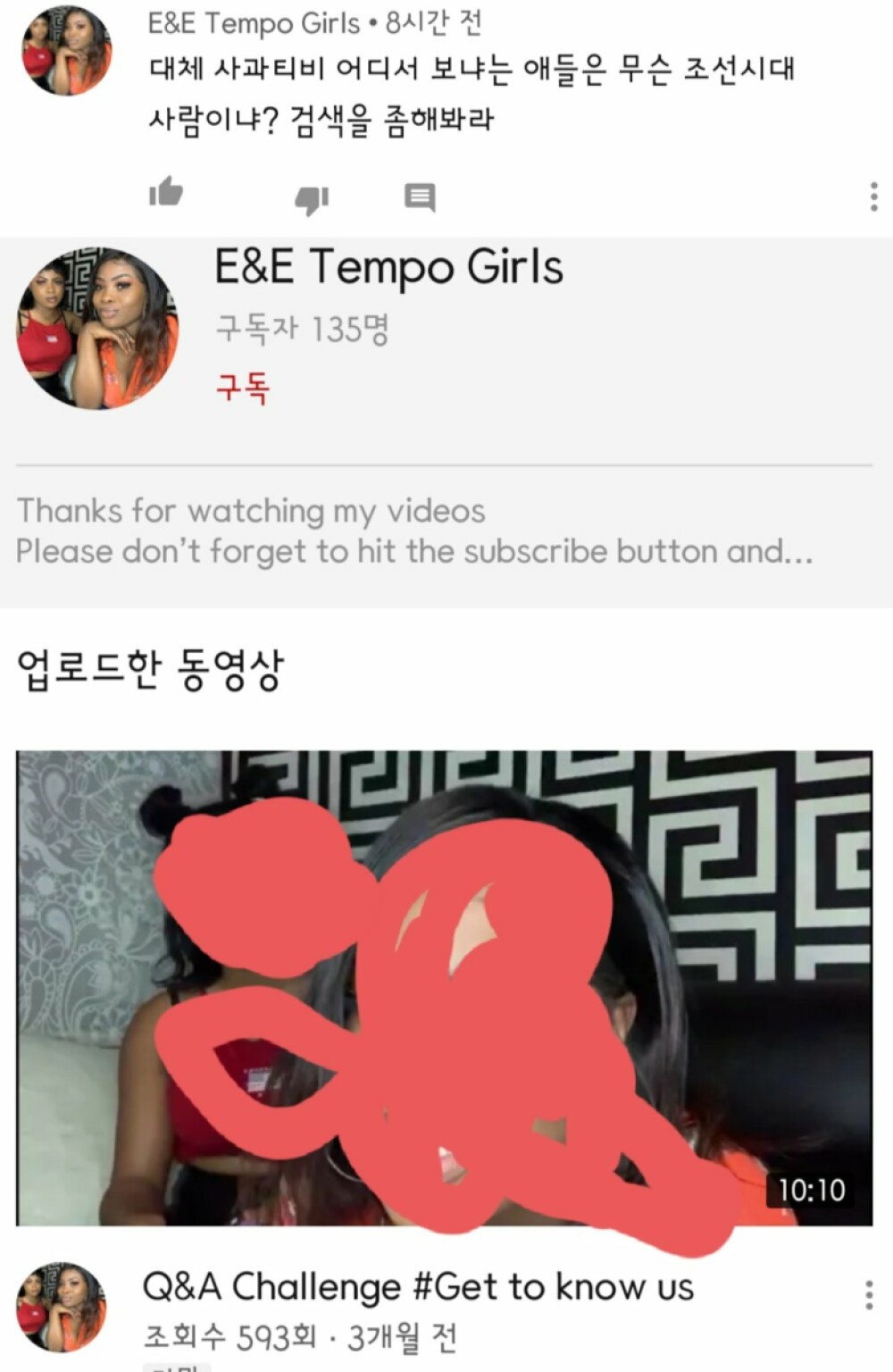Like the E&E Tempo Girls comment
This screenshot has width=893, height=1372.
(x=166, y=193)
